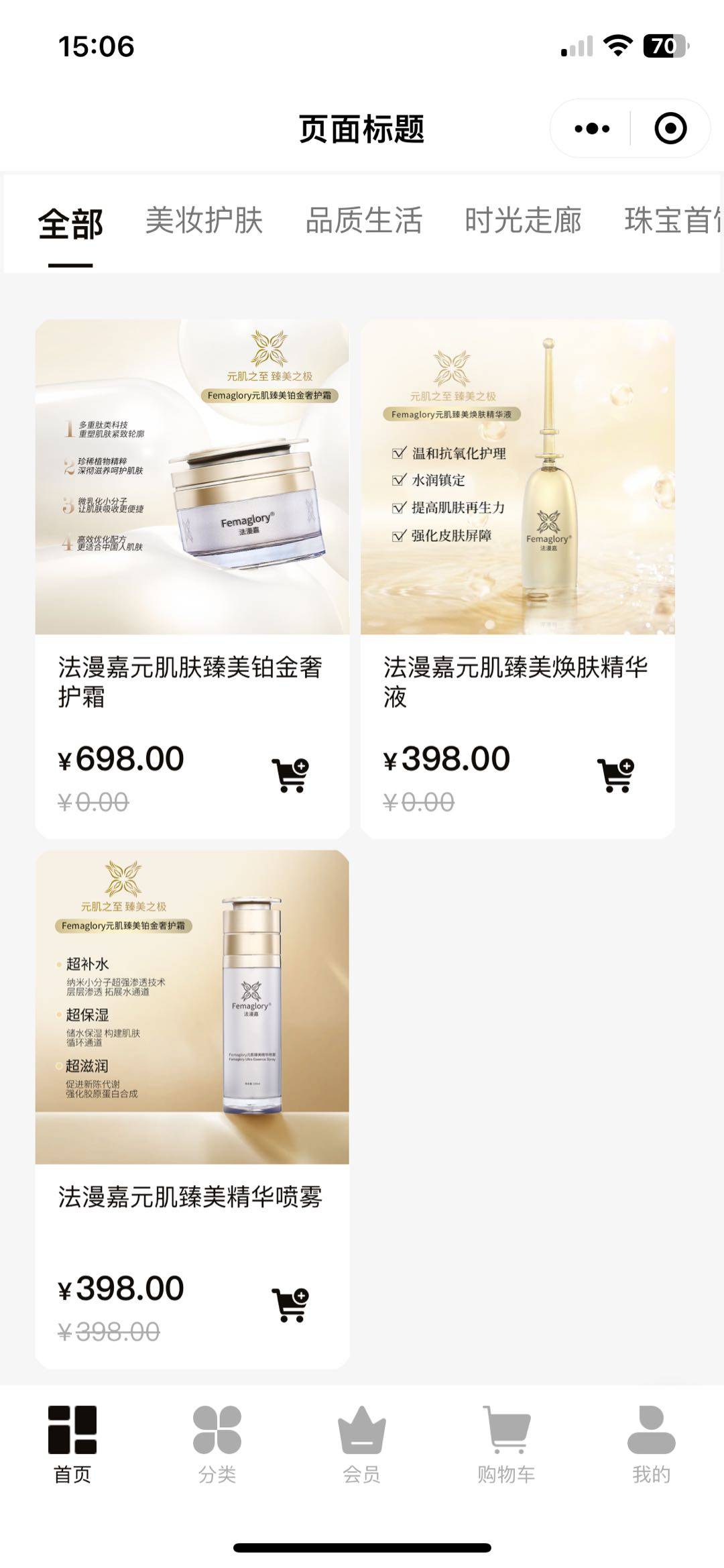Open the 法漫嘉元肌臻美焕肤精华液 product card
Image resolution: width=724 pixels, height=1568 pixels.
[x=517, y=478]
